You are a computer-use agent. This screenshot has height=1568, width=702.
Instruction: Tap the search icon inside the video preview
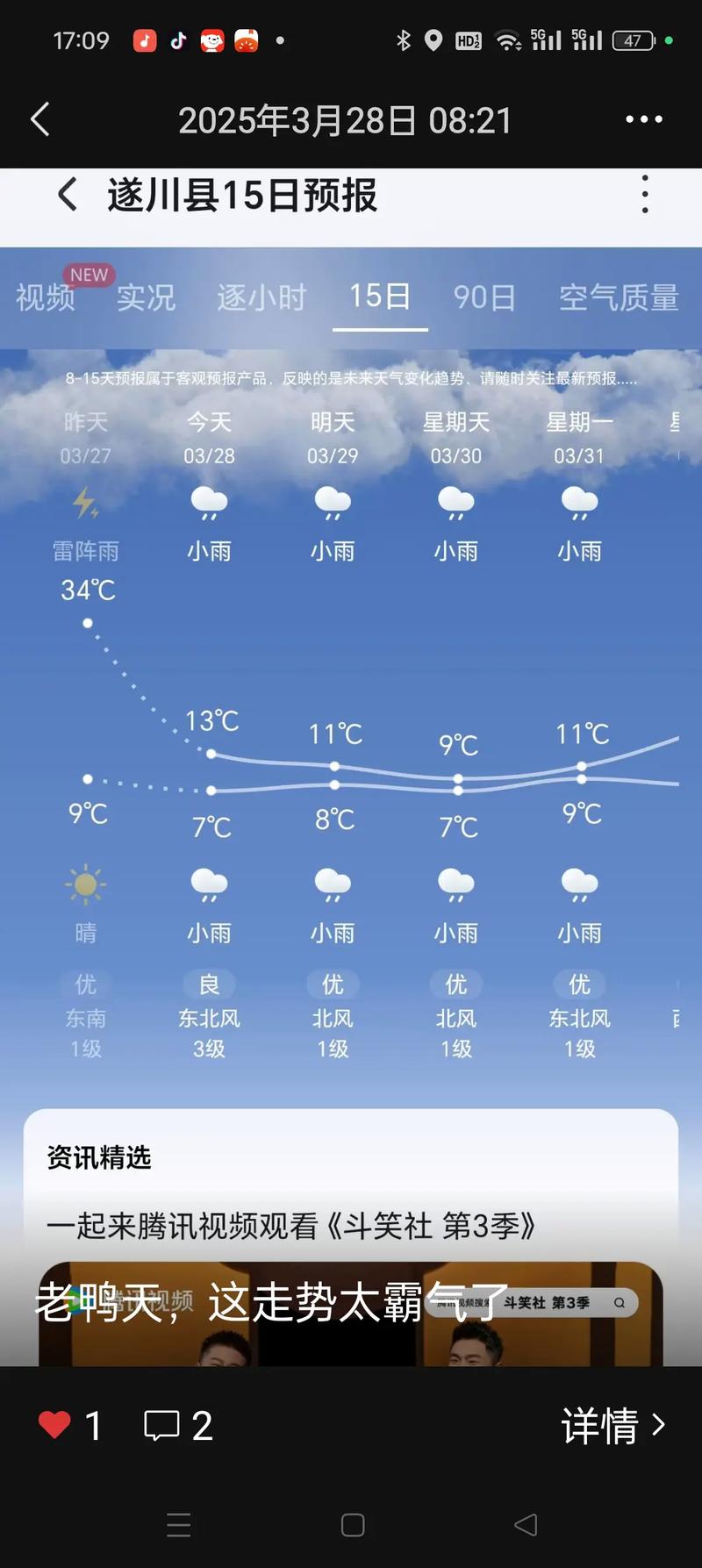pos(622,1302)
